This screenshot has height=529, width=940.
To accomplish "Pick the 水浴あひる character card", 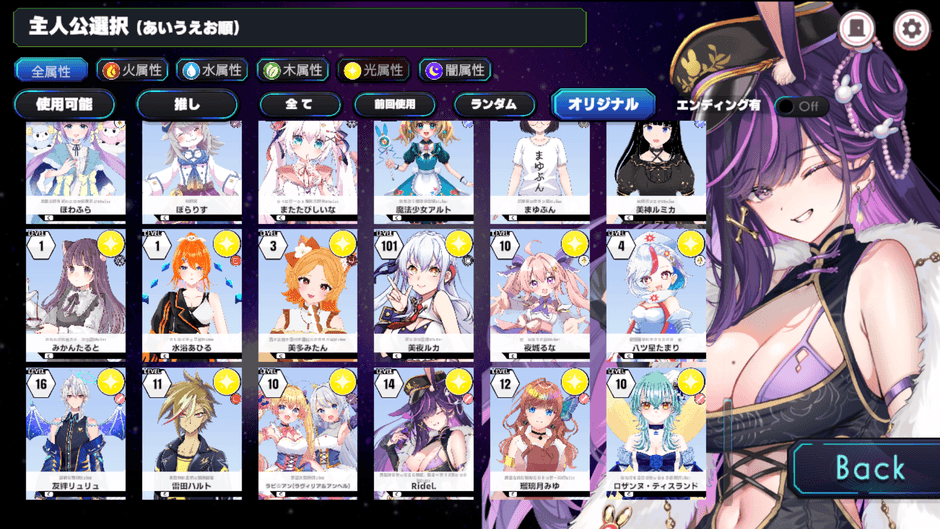I will coord(192,295).
